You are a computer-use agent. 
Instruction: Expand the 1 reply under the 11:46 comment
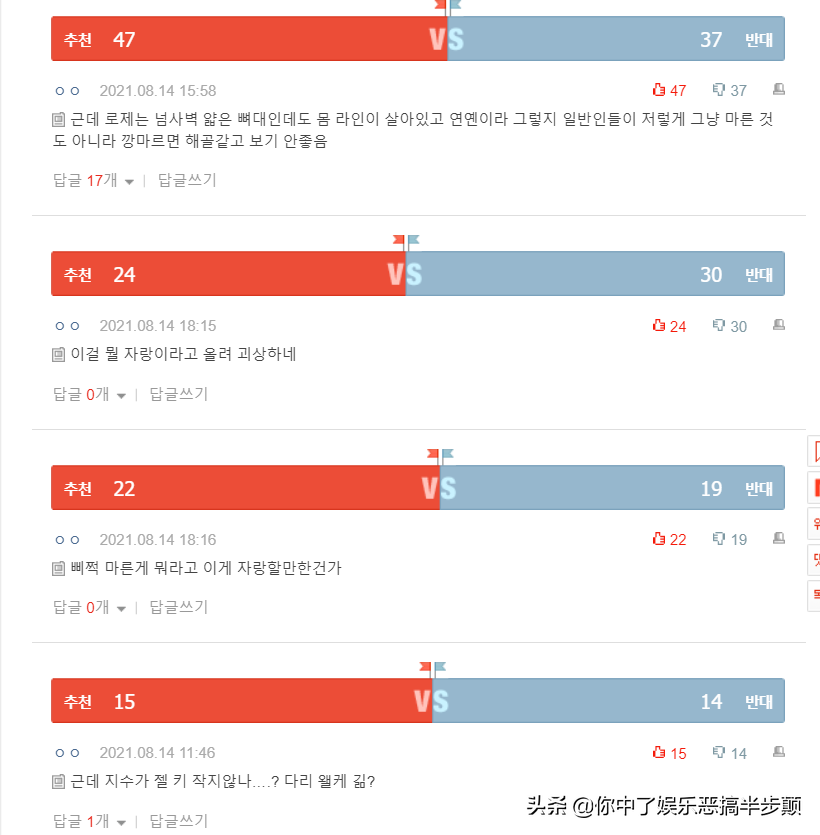pyautogui.click(x=90, y=821)
